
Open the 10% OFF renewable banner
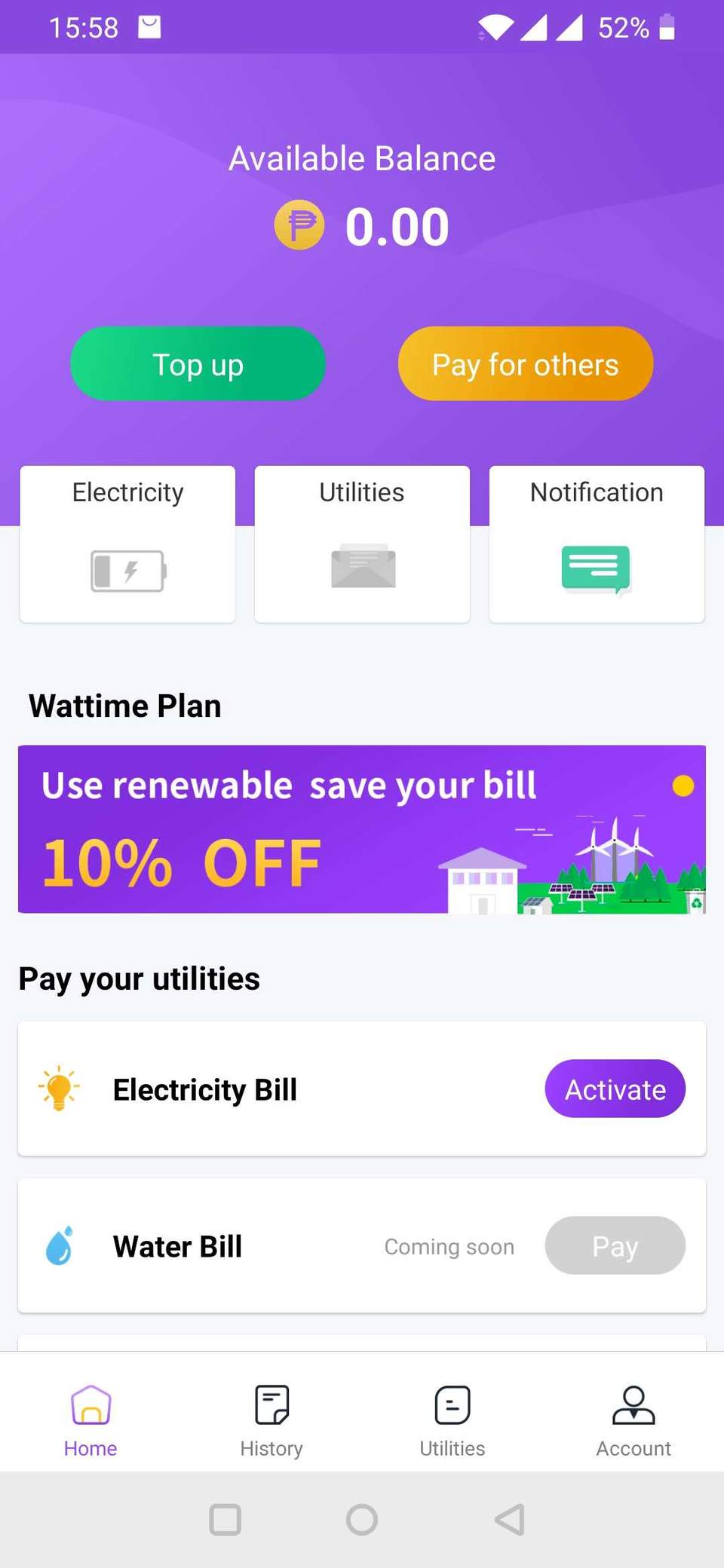(x=362, y=828)
